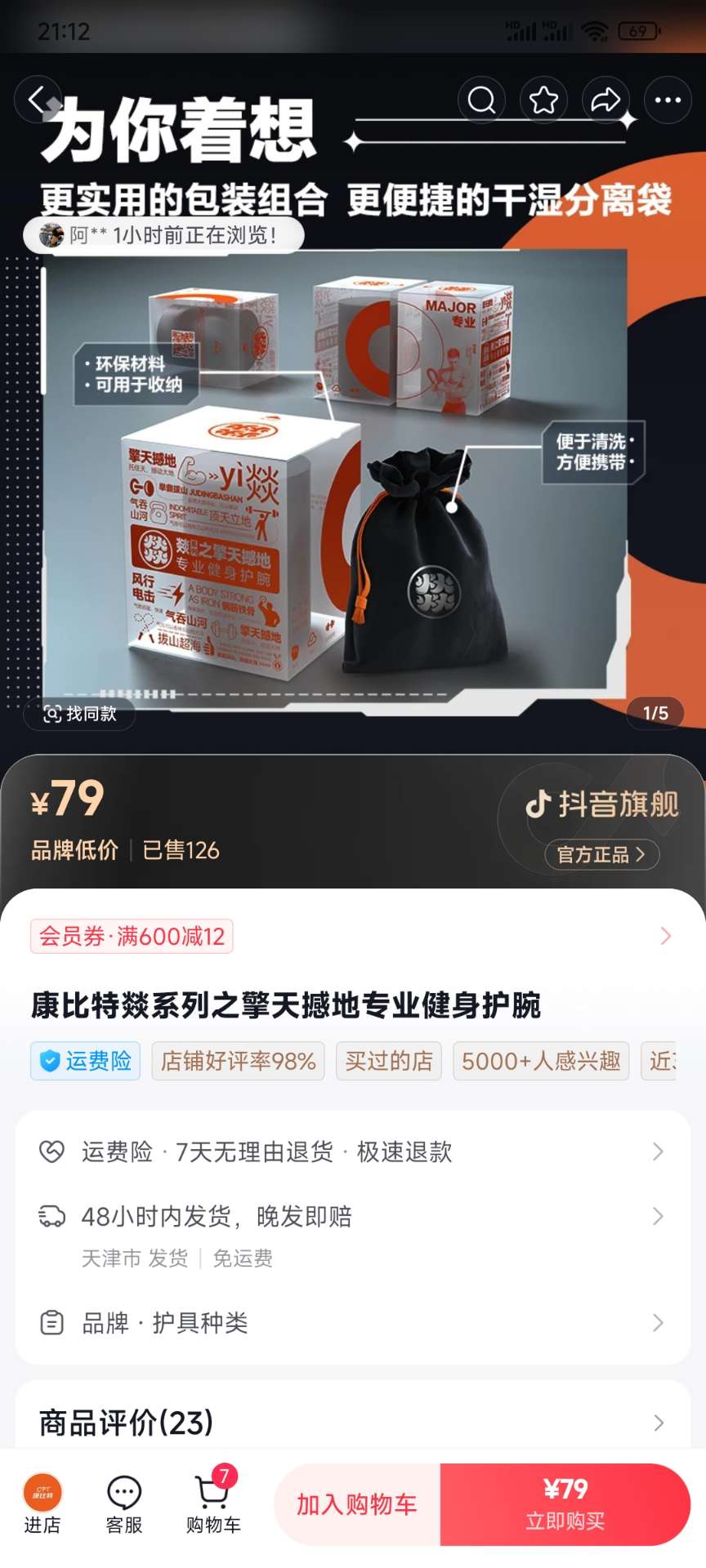This screenshot has width=706, height=1568.
Task: Open the 商品评价(23) reviews section
Action: 351,1423
